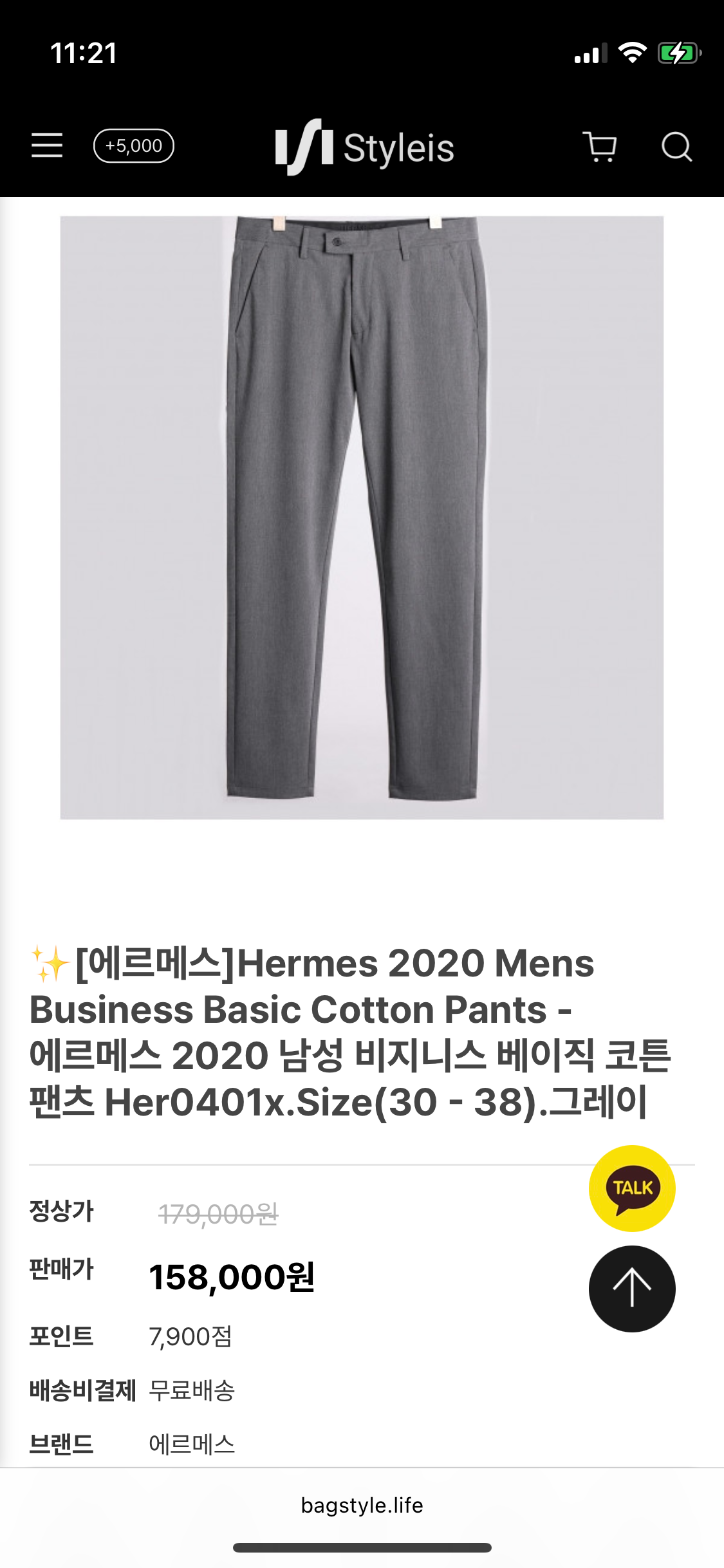Open the hamburger menu
The image size is (724, 1568).
[x=47, y=145]
